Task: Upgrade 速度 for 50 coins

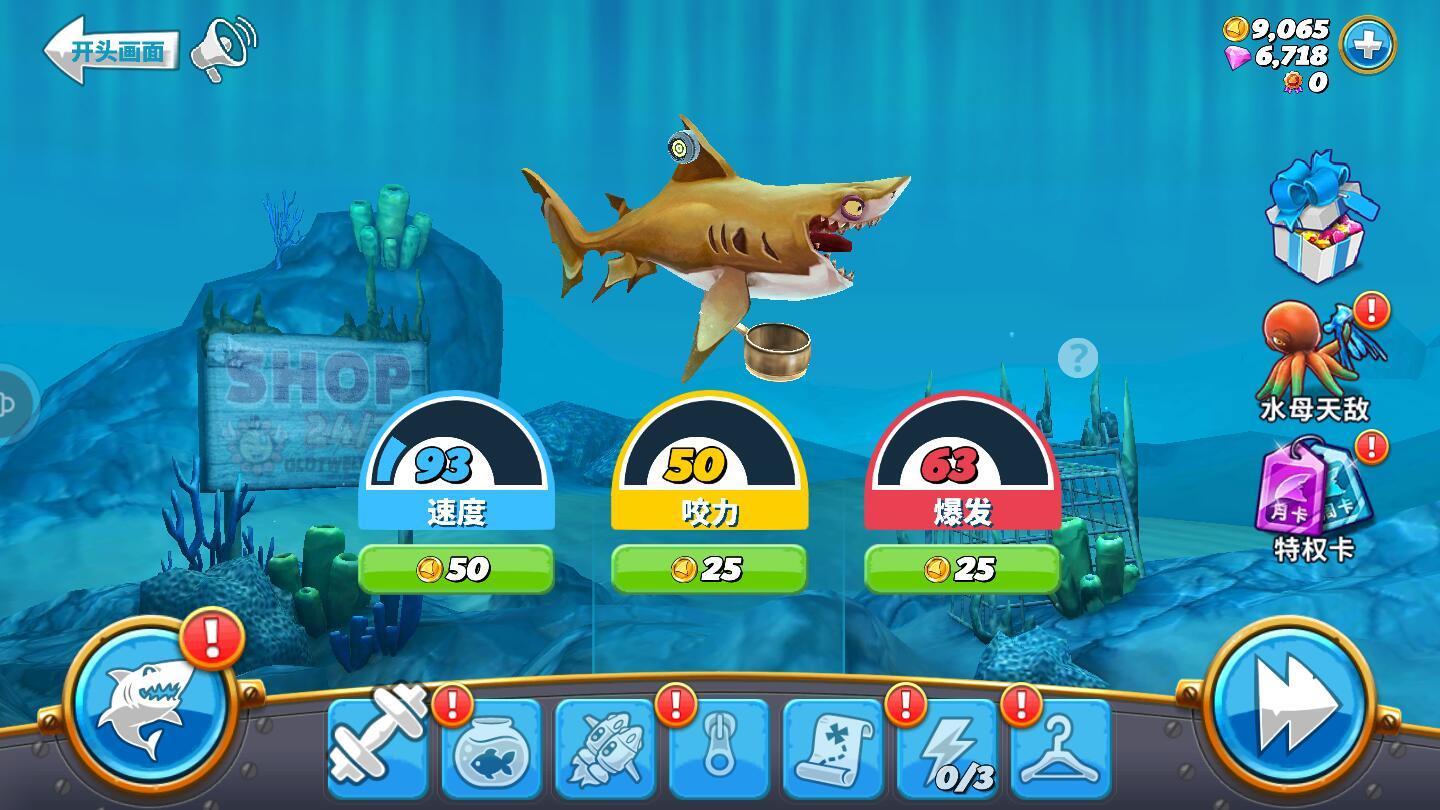Action: click(x=456, y=569)
